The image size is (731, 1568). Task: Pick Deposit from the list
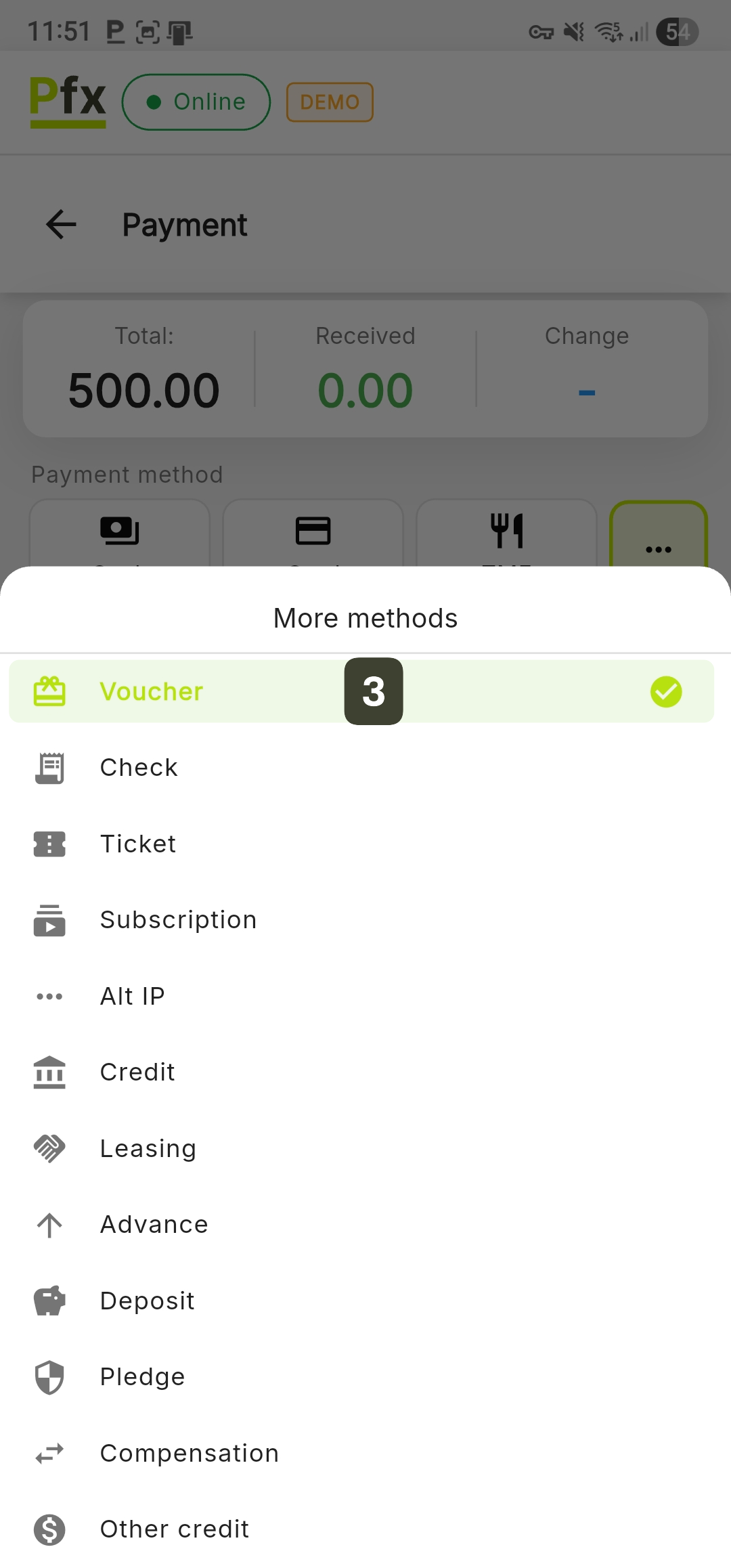[148, 1301]
